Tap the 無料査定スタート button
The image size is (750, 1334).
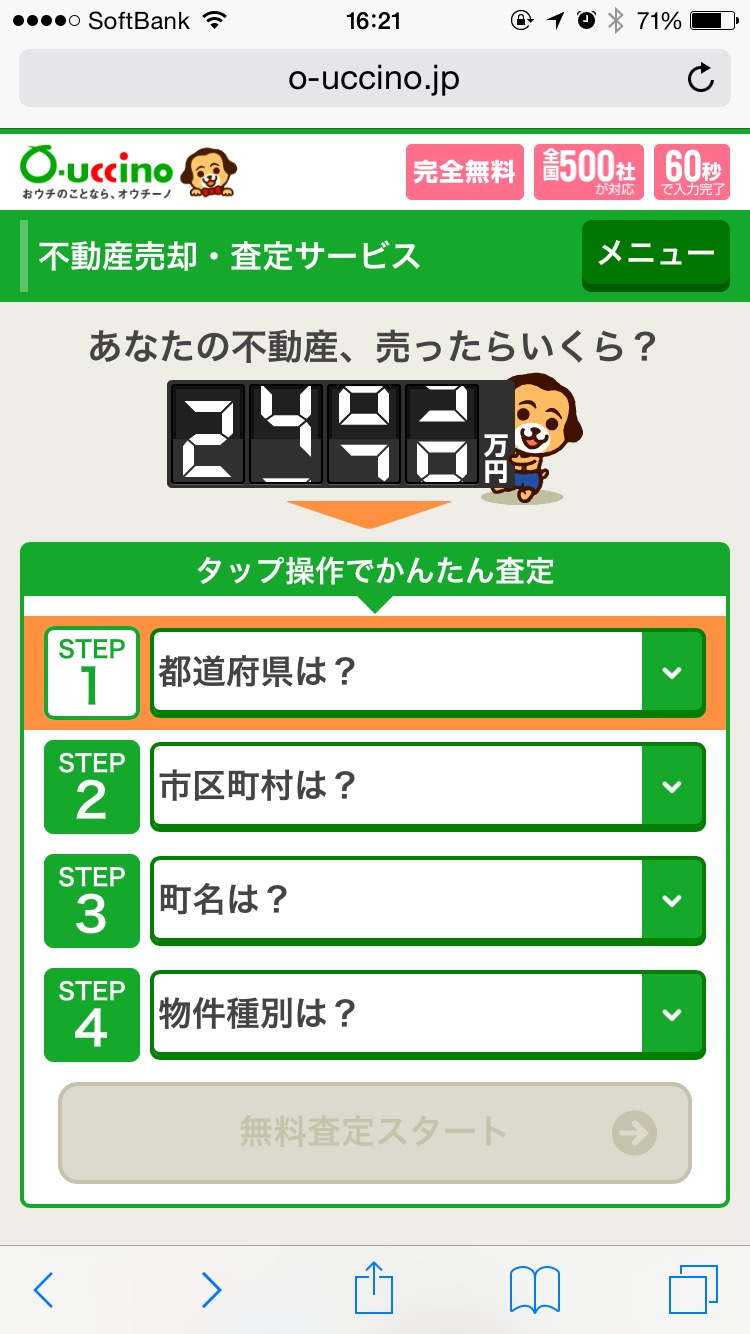pyautogui.click(x=375, y=1133)
